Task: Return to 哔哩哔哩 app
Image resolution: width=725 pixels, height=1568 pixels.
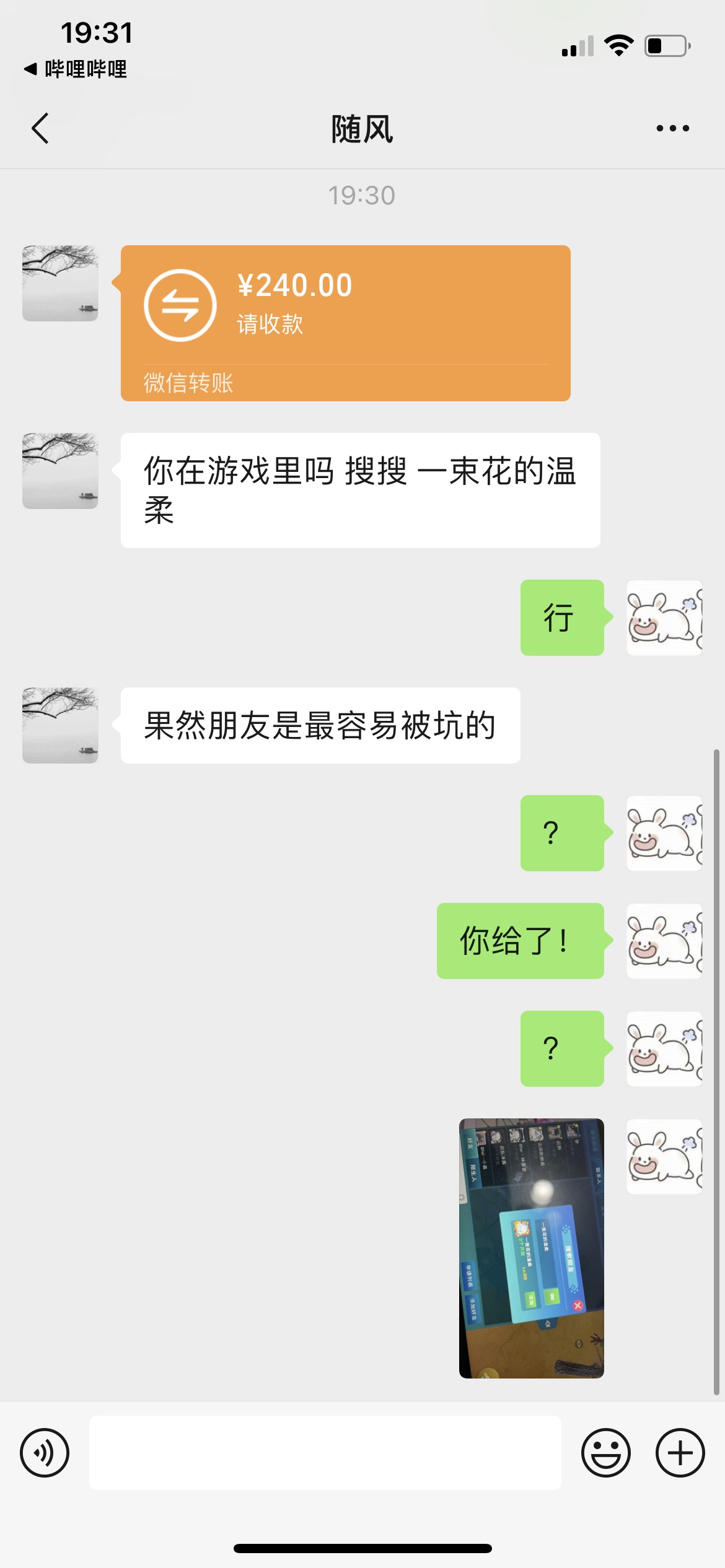Action: tap(76, 69)
